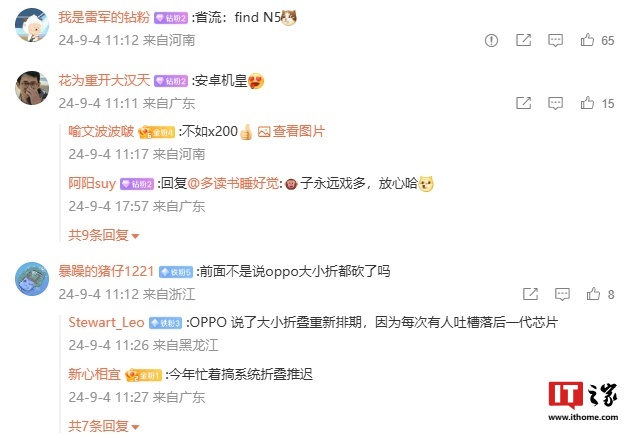
Task: Expand 共9条回复 replies
Action: point(103,235)
